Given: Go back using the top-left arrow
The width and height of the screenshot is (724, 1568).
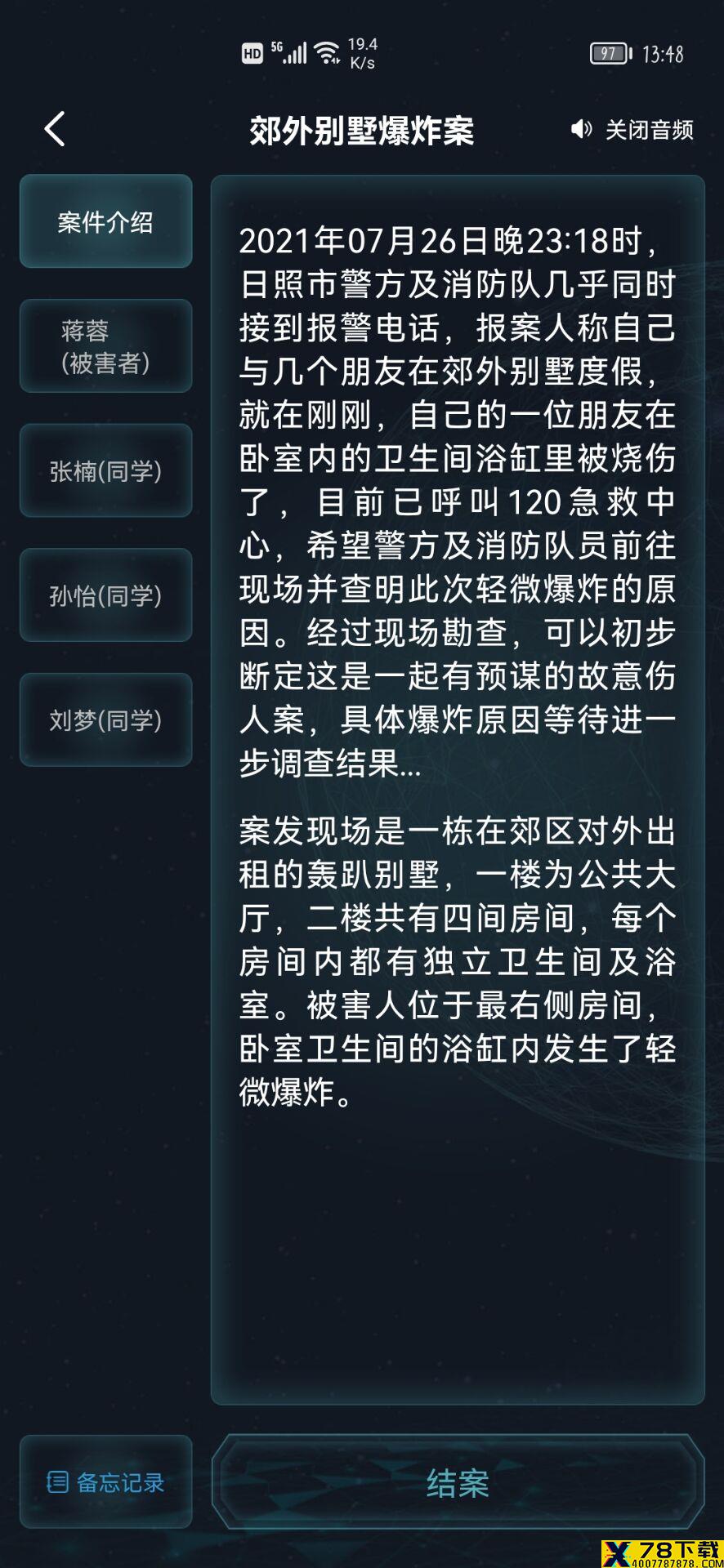Looking at the screenshot, I should click(x=54, y=129).
